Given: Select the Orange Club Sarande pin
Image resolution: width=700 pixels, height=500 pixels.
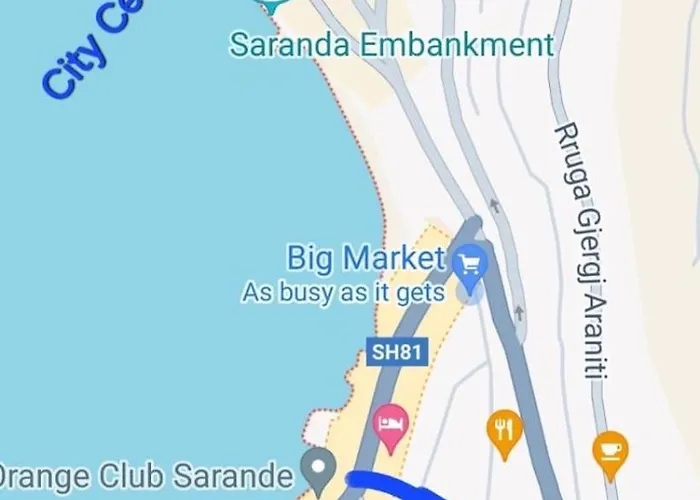Looking at the screenshot, I should pos(319,466).
